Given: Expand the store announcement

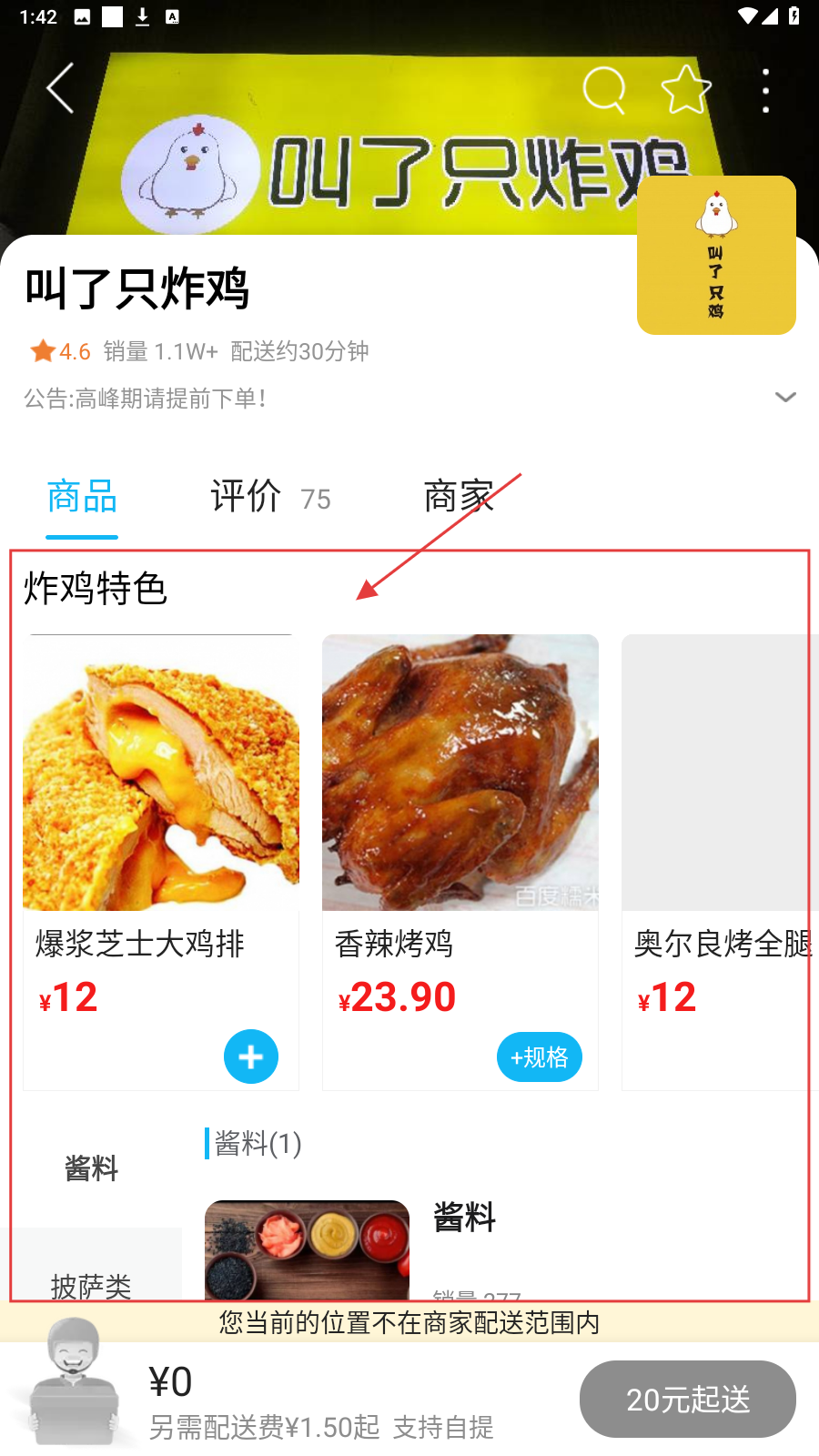Looking at the screenshot, I should coord(784,398).
